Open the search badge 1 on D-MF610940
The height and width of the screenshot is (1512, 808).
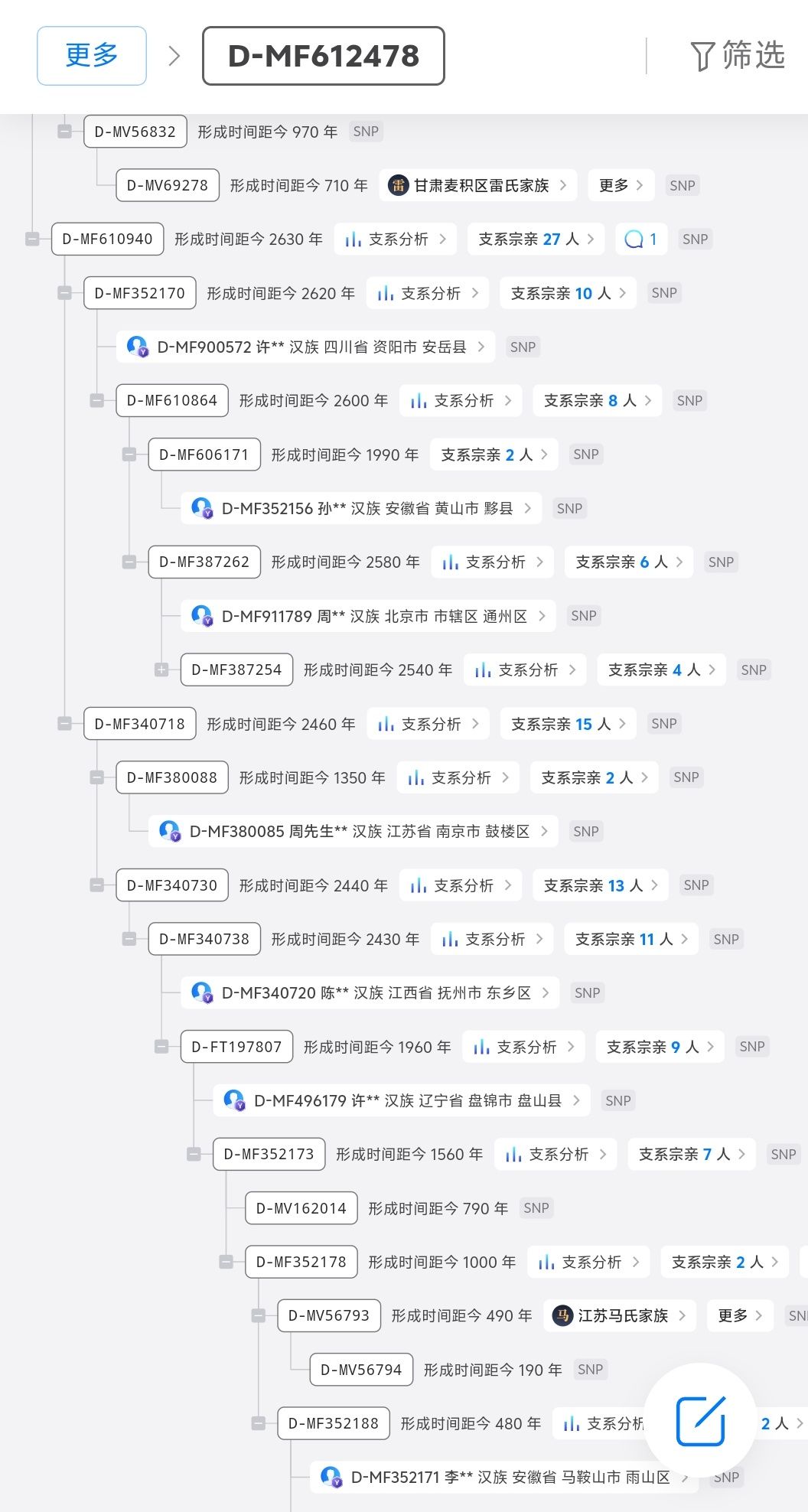click(x=641, y=240)
